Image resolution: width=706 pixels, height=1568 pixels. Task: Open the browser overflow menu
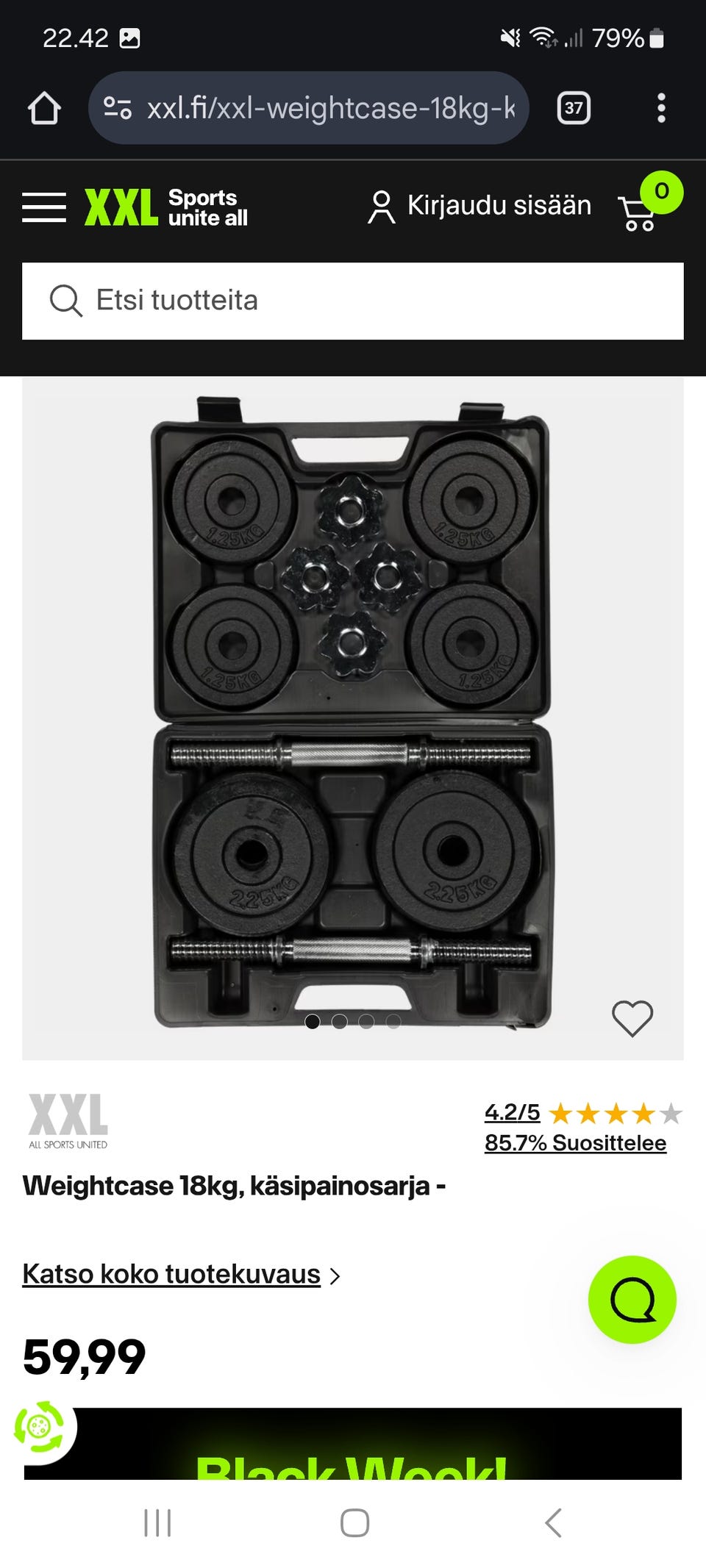pos(661,108)
